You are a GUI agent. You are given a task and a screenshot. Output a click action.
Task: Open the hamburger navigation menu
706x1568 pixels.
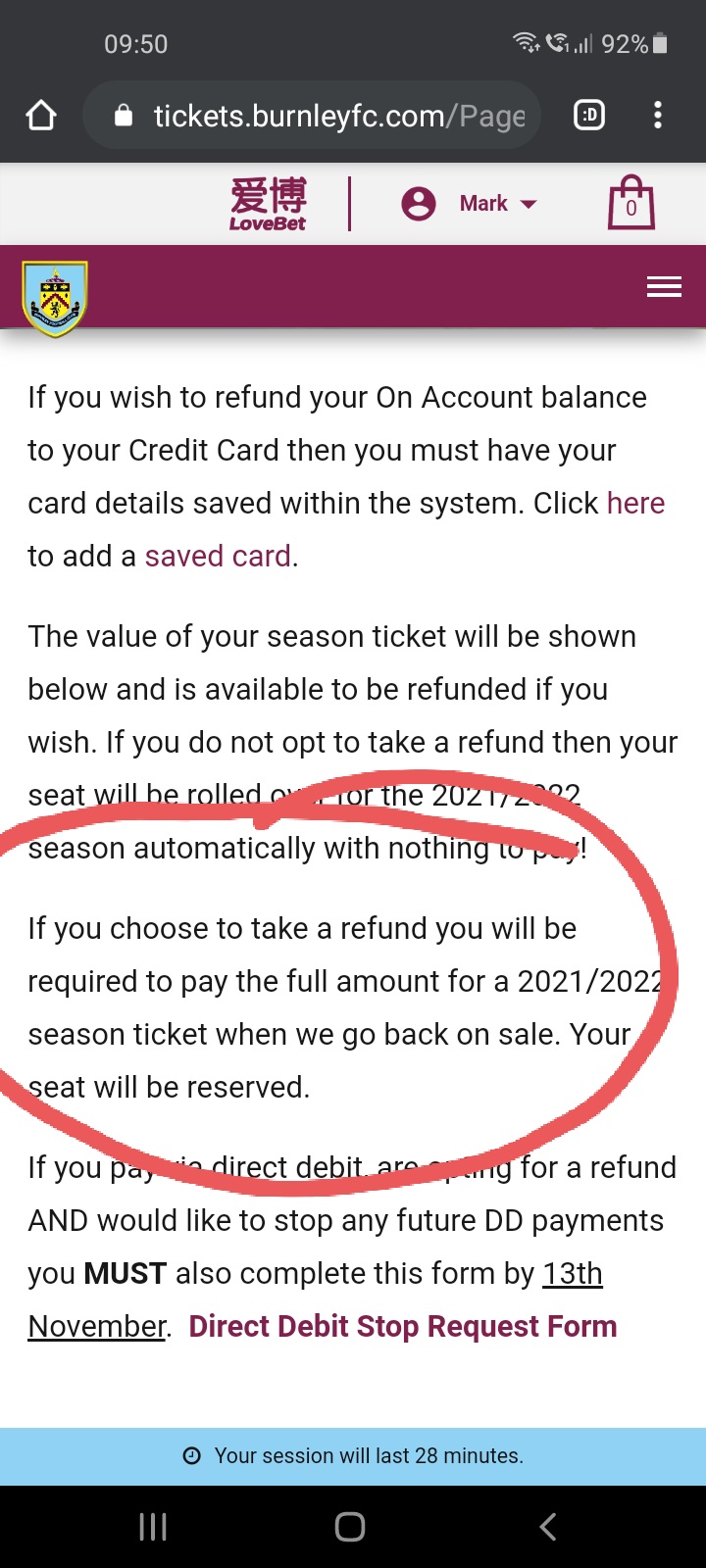664,286
